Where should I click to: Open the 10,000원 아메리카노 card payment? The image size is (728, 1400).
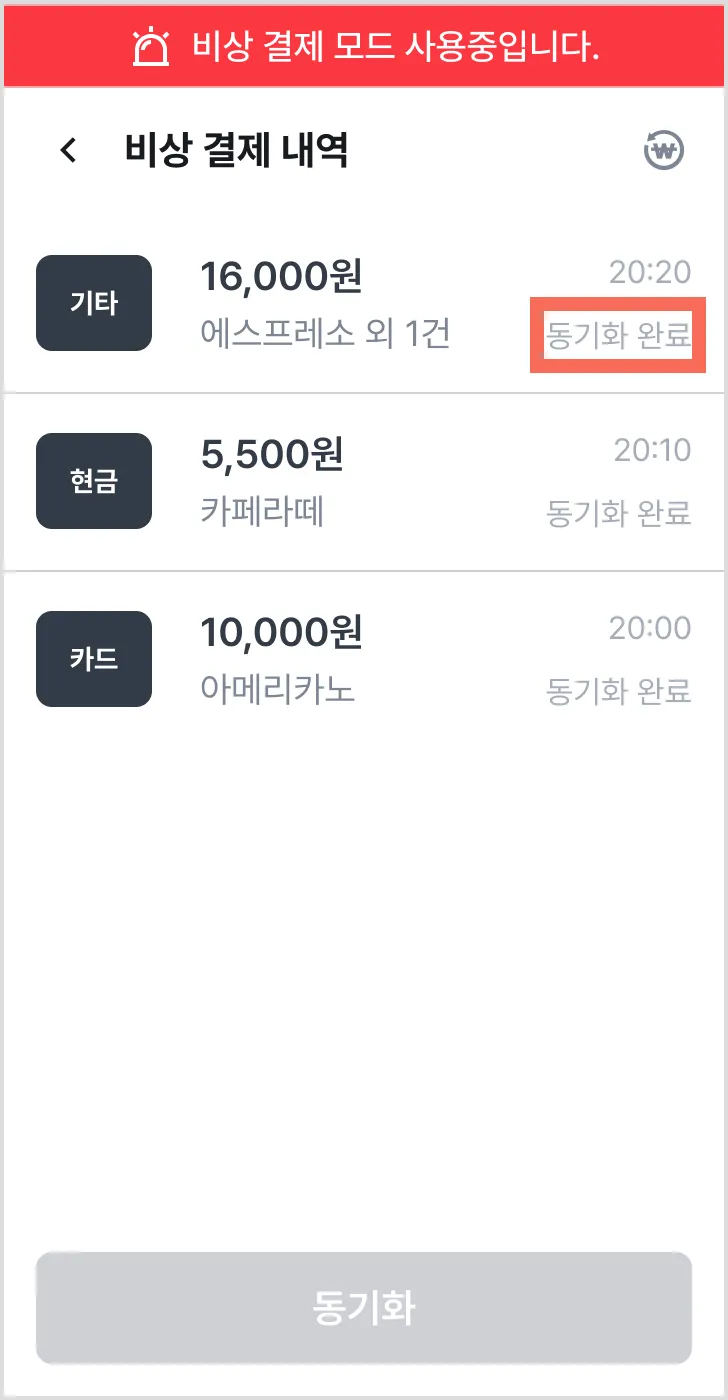point(364,660)
